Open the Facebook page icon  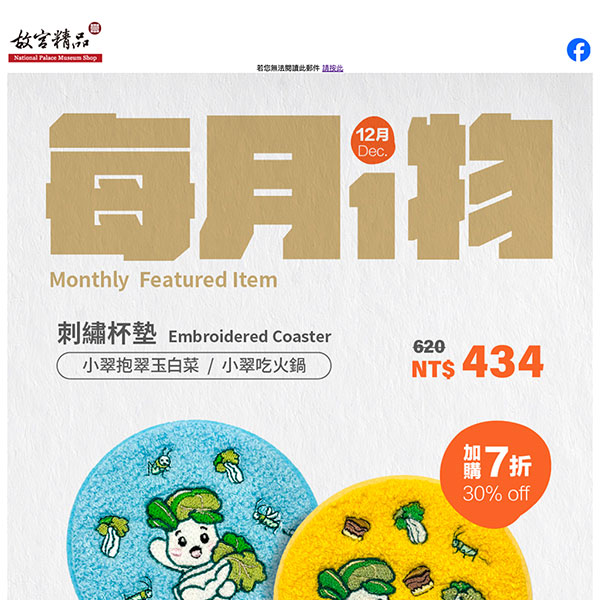[x=578, y=50]
